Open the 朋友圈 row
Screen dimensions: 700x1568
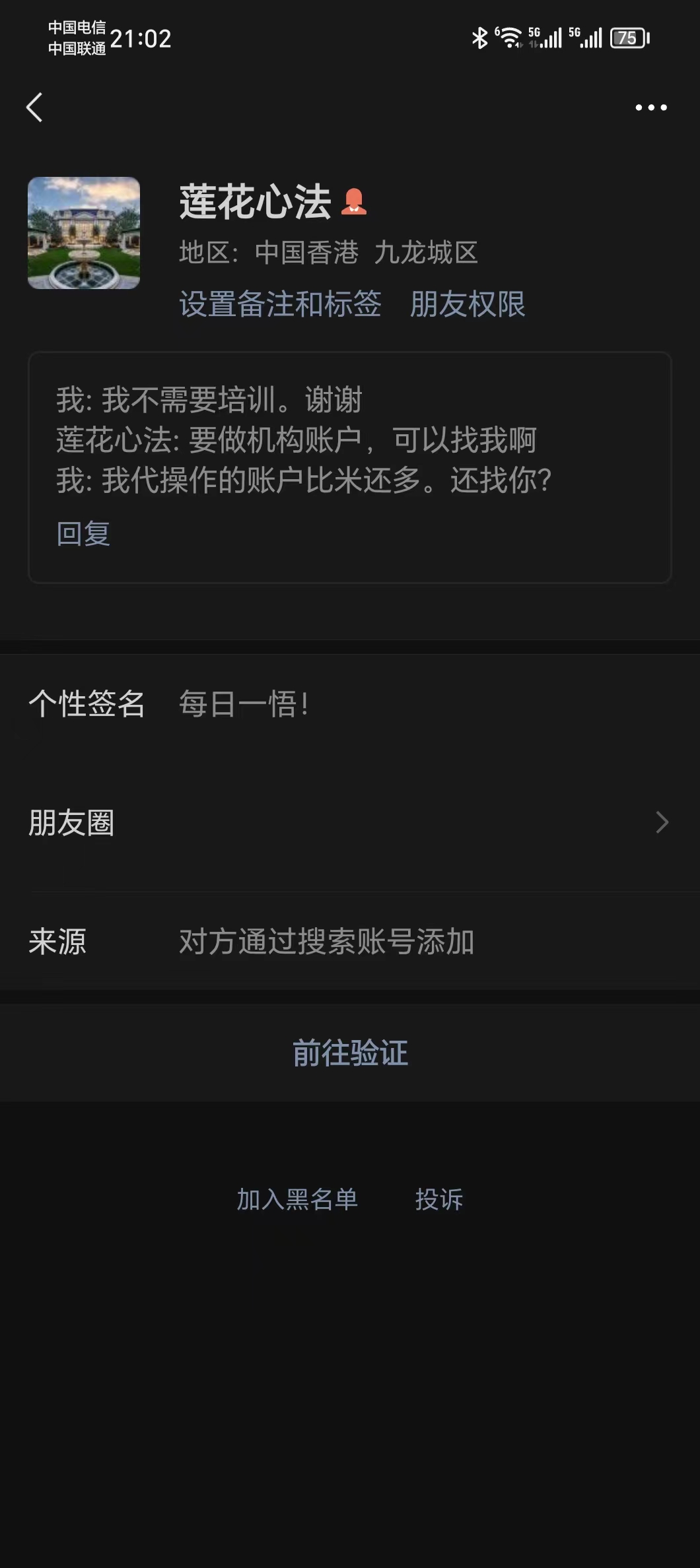coord(350,823)
